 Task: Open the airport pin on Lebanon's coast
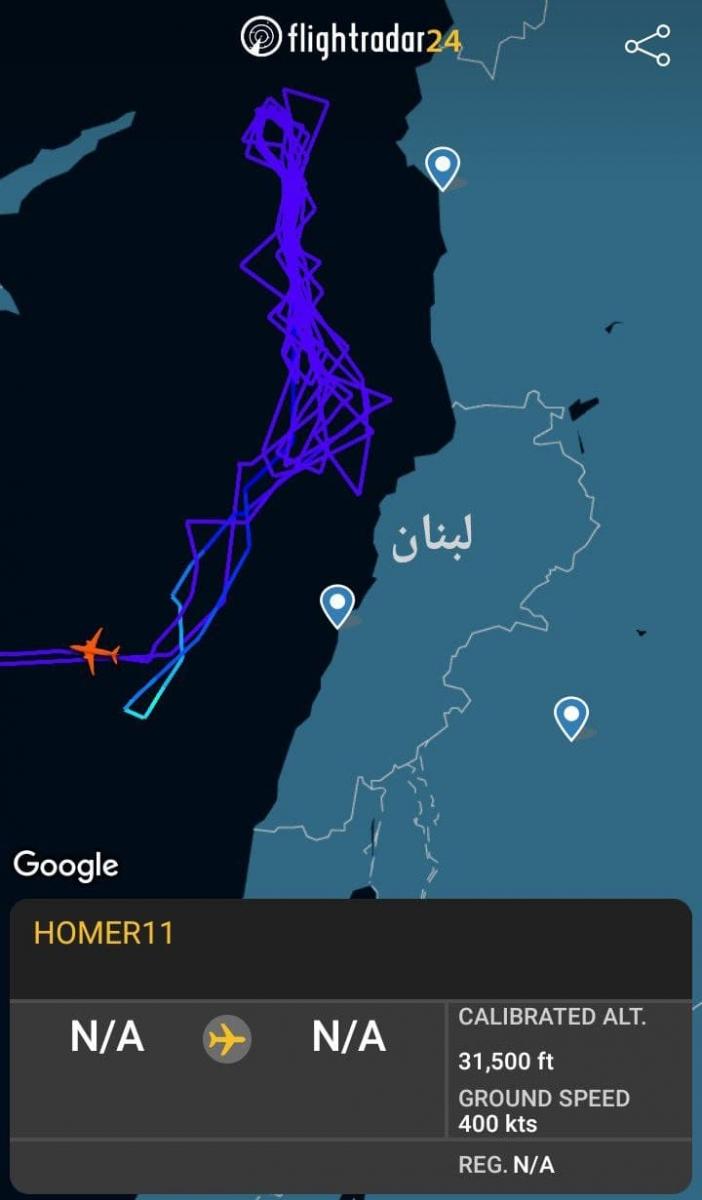(x=337, y=606)
